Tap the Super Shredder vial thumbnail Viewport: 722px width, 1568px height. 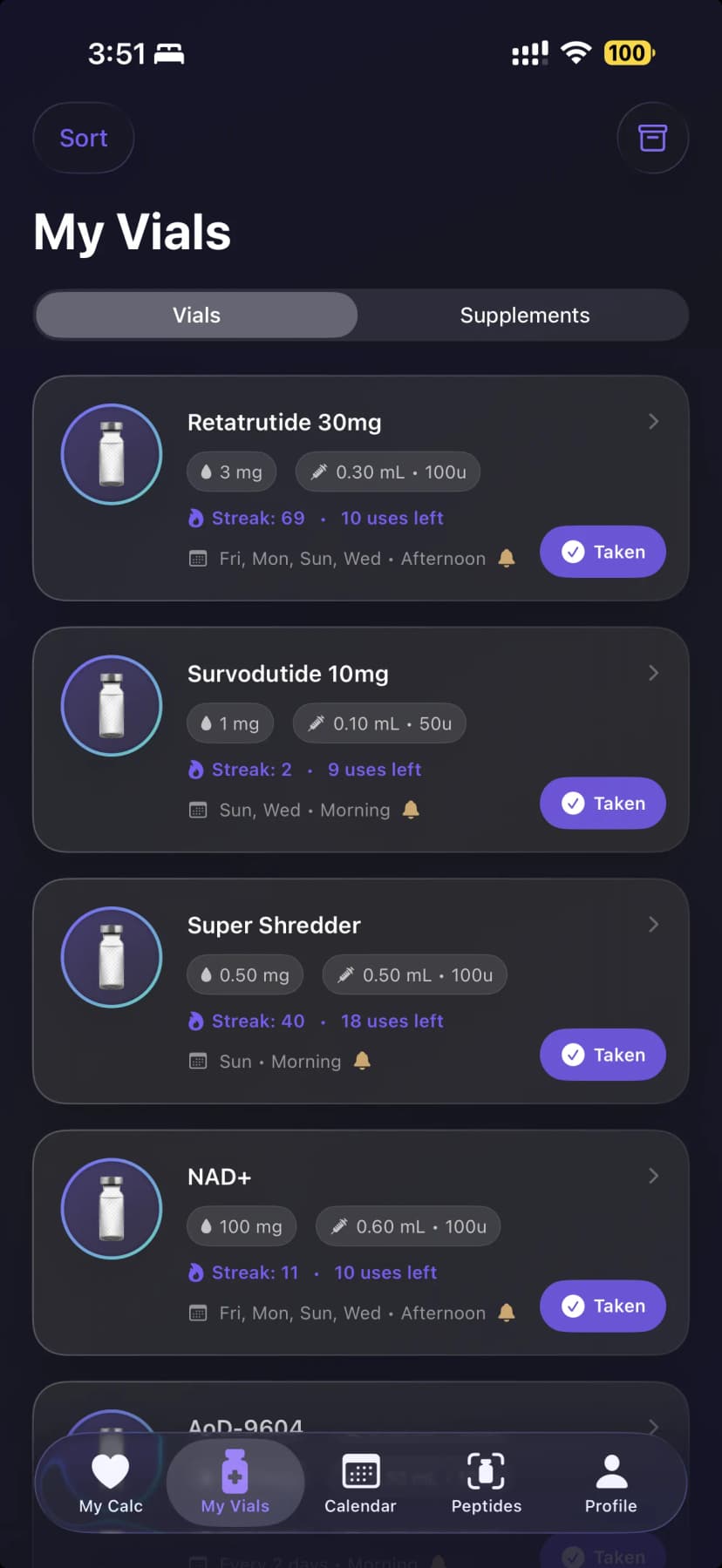(111, 957)
